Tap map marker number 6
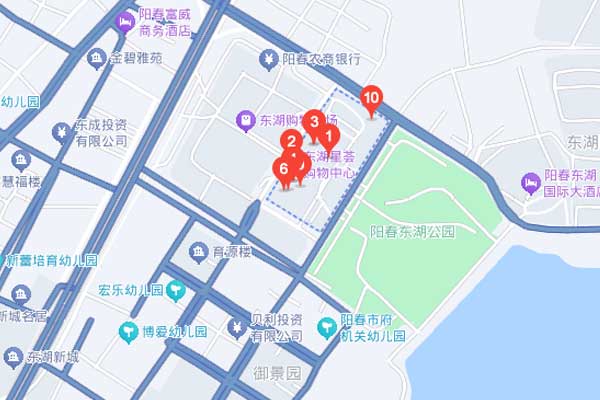Screen dimensions: 600x400 tap(283, 169)
